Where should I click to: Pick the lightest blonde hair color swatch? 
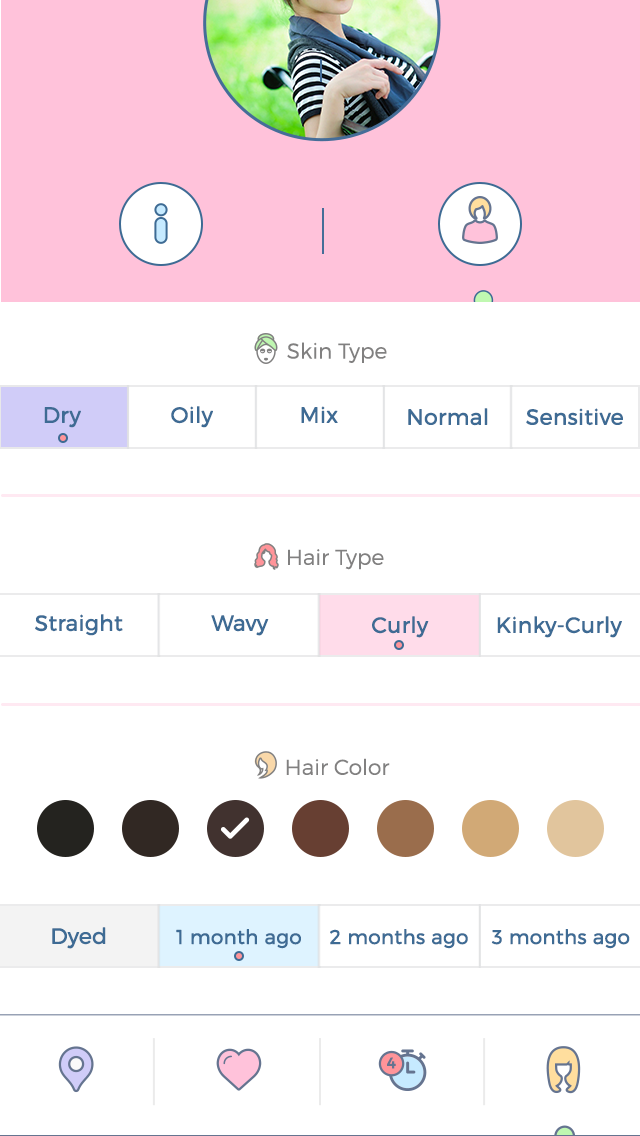[x=575, y=829]
